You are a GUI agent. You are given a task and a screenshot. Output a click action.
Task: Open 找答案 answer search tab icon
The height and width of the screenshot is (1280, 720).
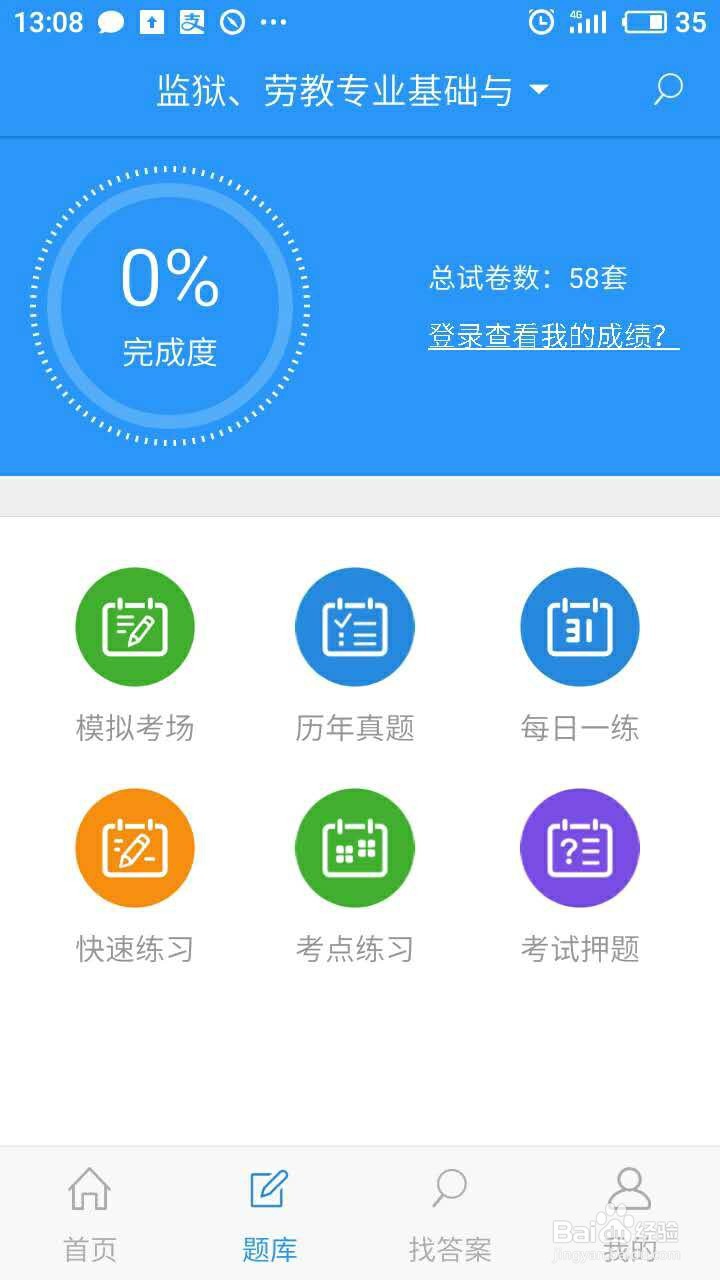[x=449, y=1191]
